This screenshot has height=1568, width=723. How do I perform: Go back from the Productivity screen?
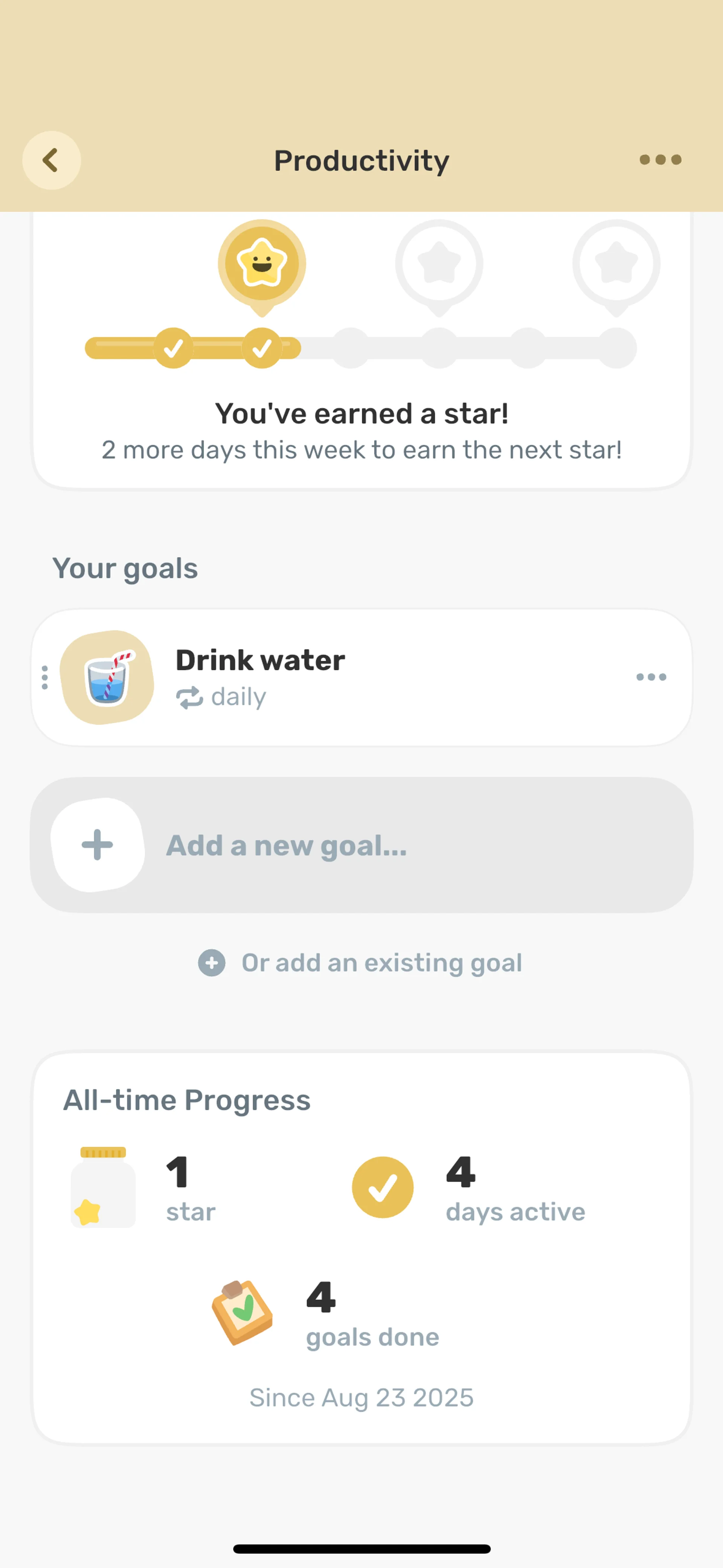pos(51,160)
